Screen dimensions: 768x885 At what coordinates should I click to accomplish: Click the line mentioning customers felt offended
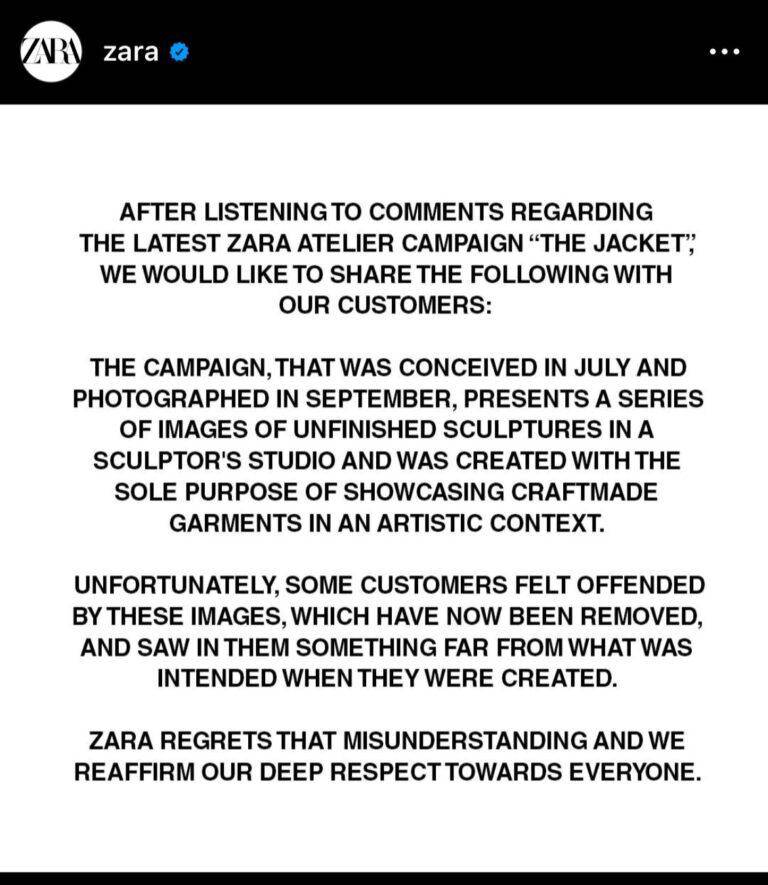384,585
